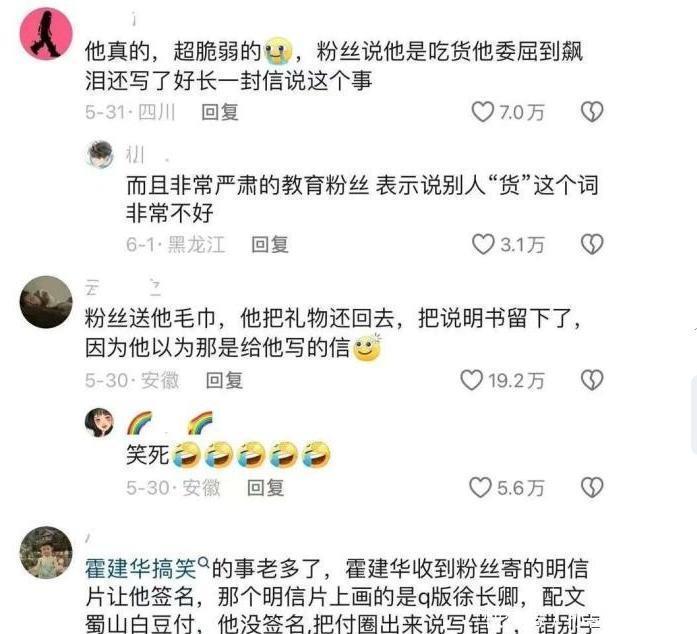Image resolution: width=697 pixels, height=634 pixels.
Task: Reply to the 笑死 comment
Action: pyautogui.click(x=265, y=487)
